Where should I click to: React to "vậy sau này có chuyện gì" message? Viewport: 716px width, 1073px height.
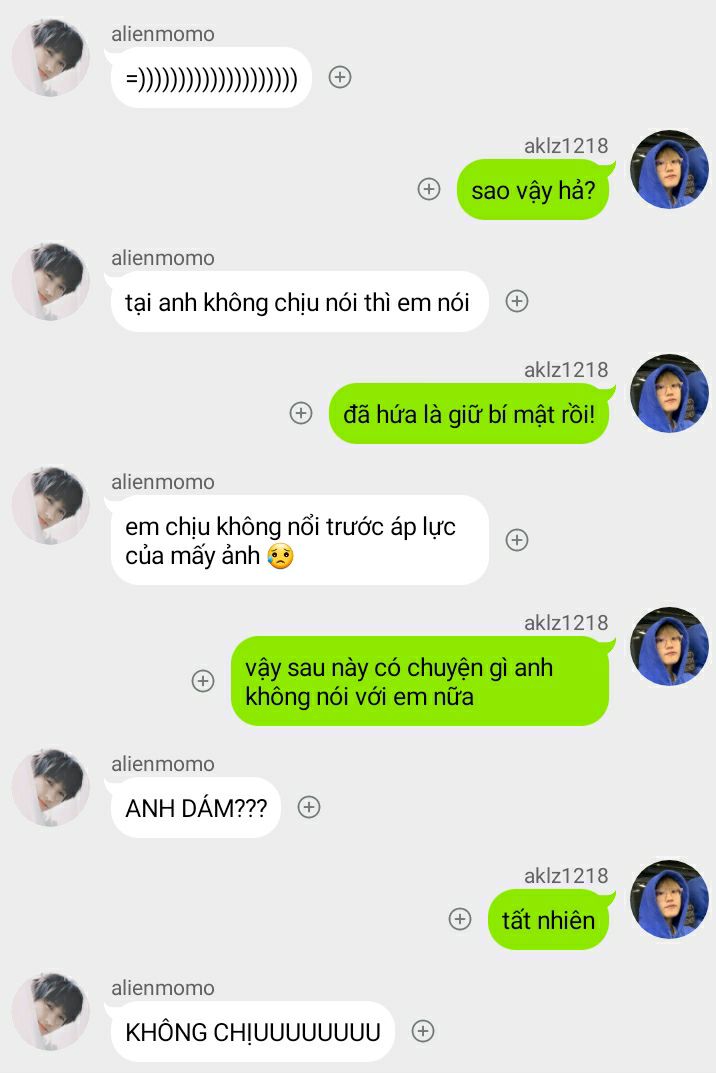click(x=203, y=681)
